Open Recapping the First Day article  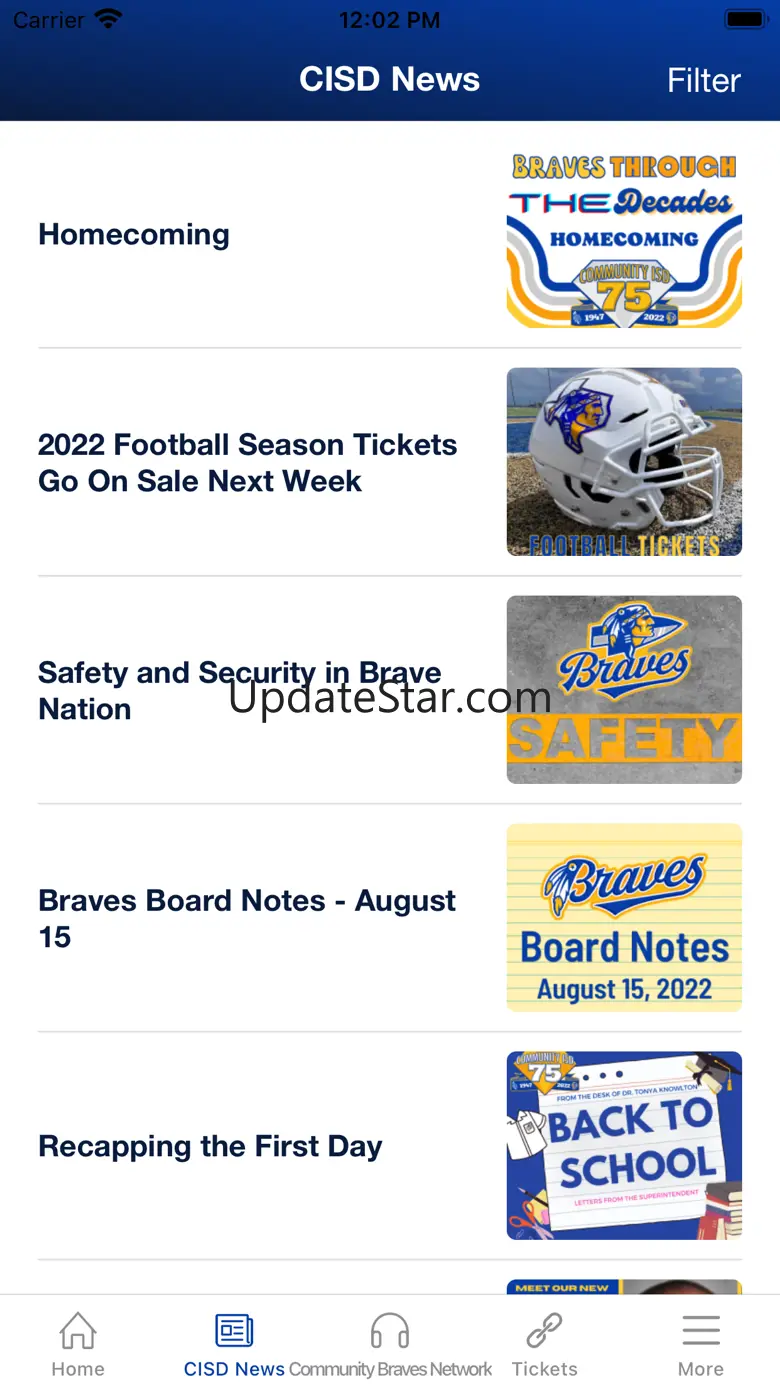pyautogui.click(x=210, y=1146)
